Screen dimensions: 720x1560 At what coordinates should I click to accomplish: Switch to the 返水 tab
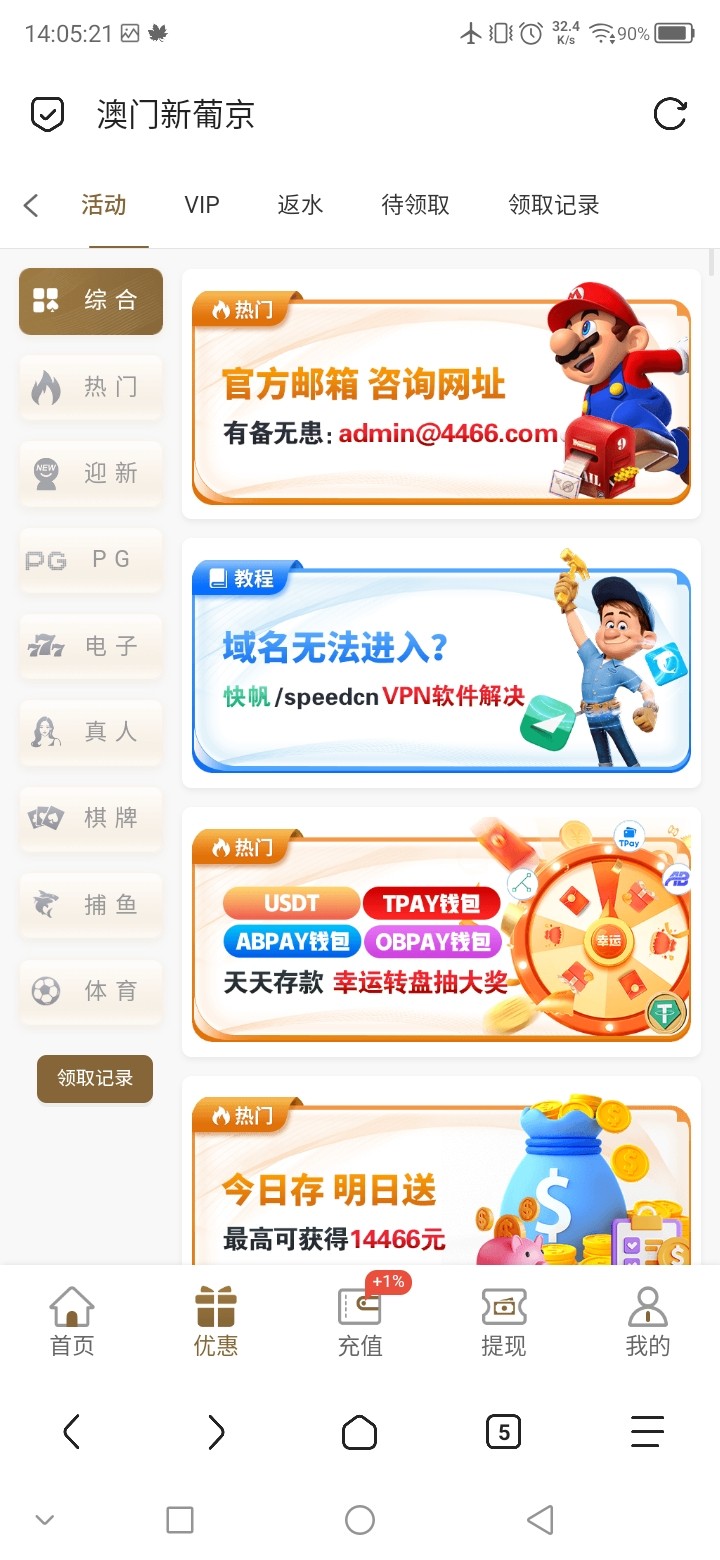pyautogui.click(x=300, y=205)
